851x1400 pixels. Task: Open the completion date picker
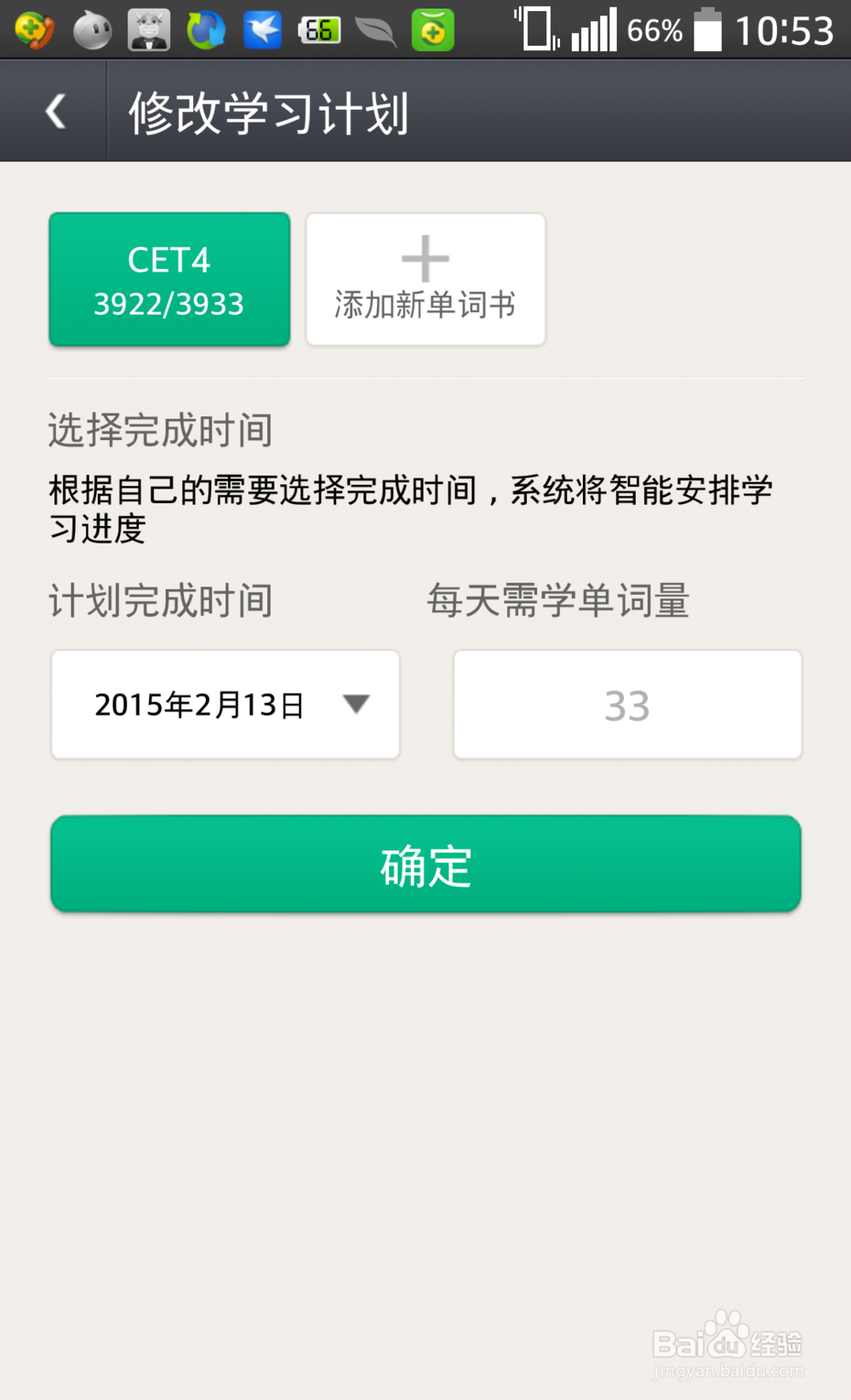pos(225,705)
